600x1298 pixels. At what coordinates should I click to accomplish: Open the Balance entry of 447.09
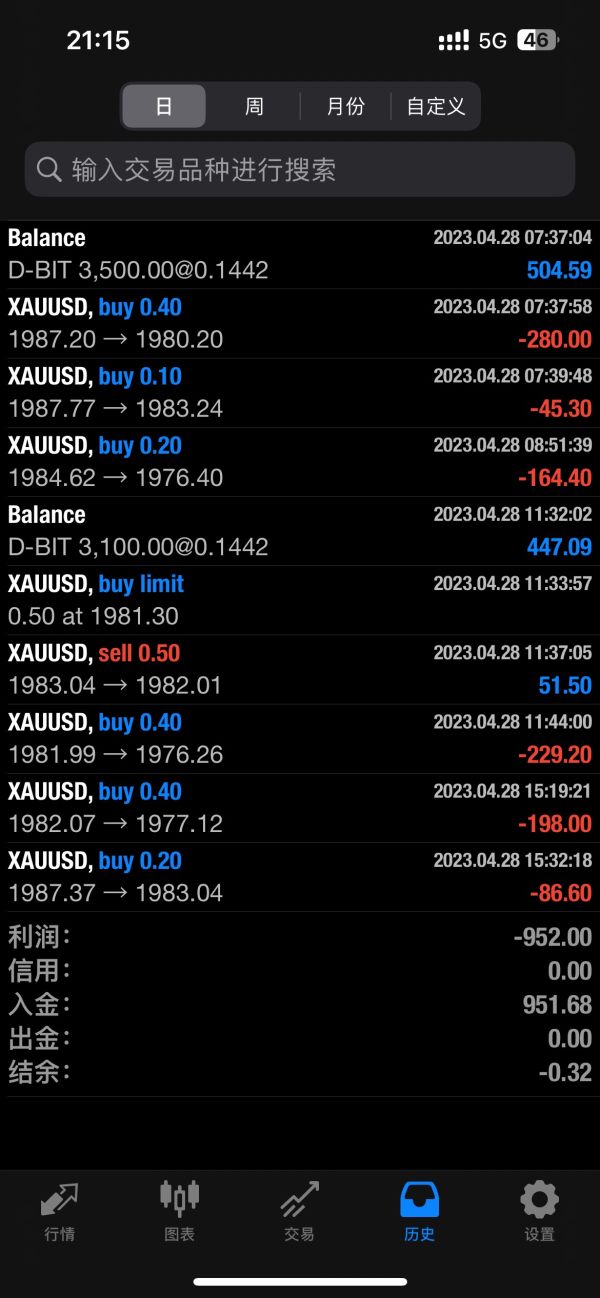tap(300, 531)
